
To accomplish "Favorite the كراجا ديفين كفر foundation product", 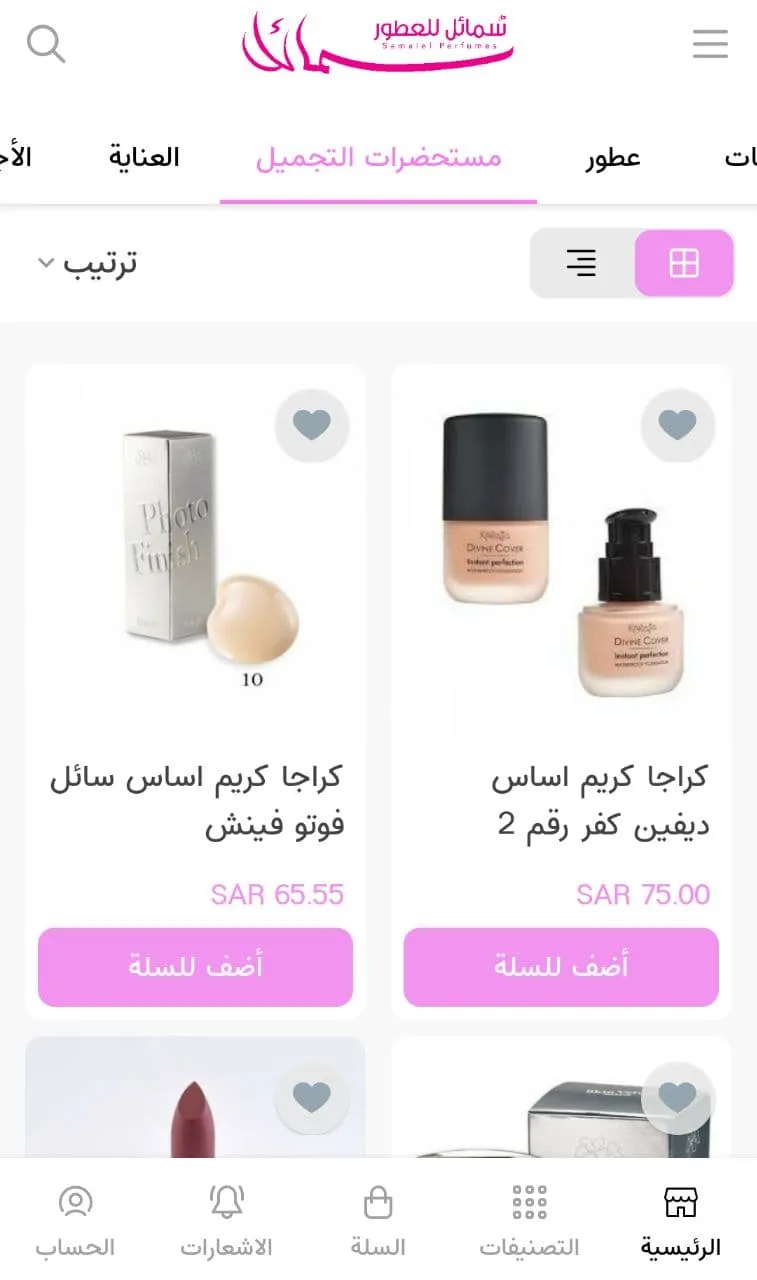I will coord(678,424).
